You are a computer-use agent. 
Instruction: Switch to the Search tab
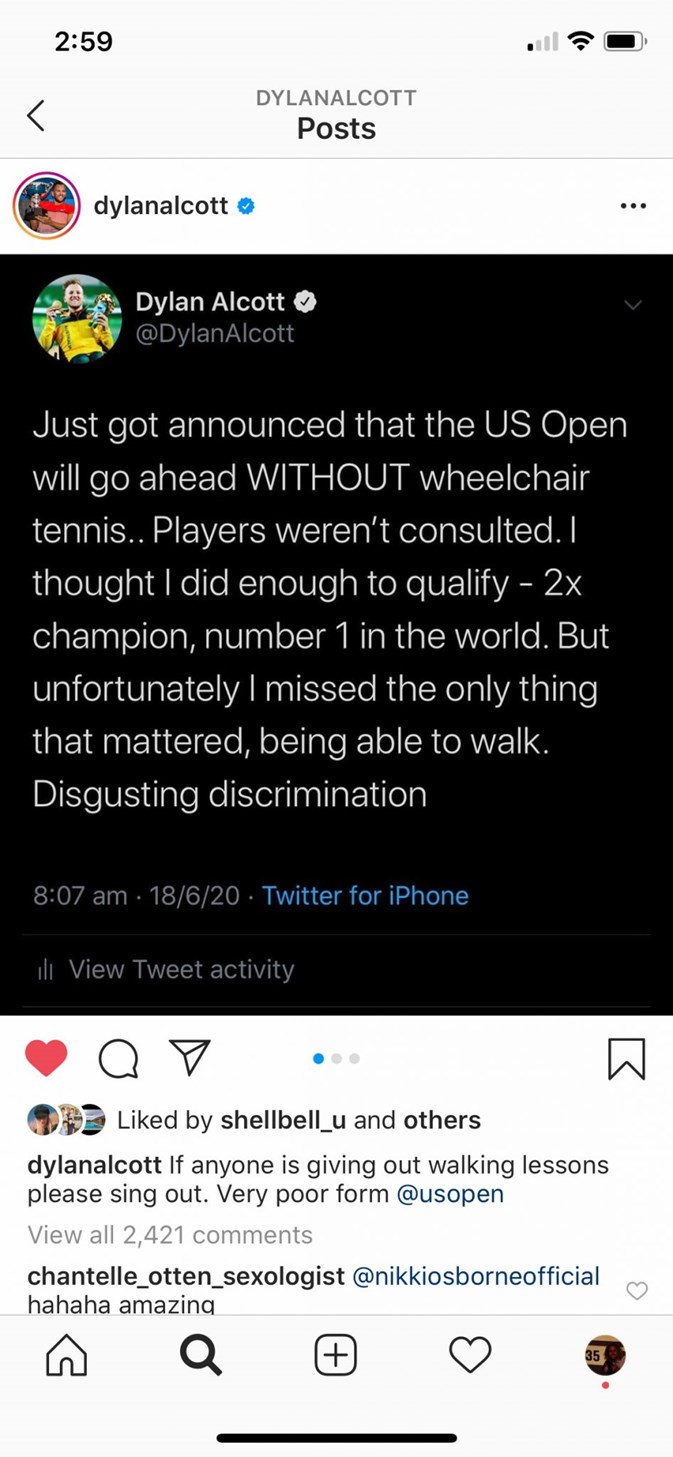tap(200, 1356)
